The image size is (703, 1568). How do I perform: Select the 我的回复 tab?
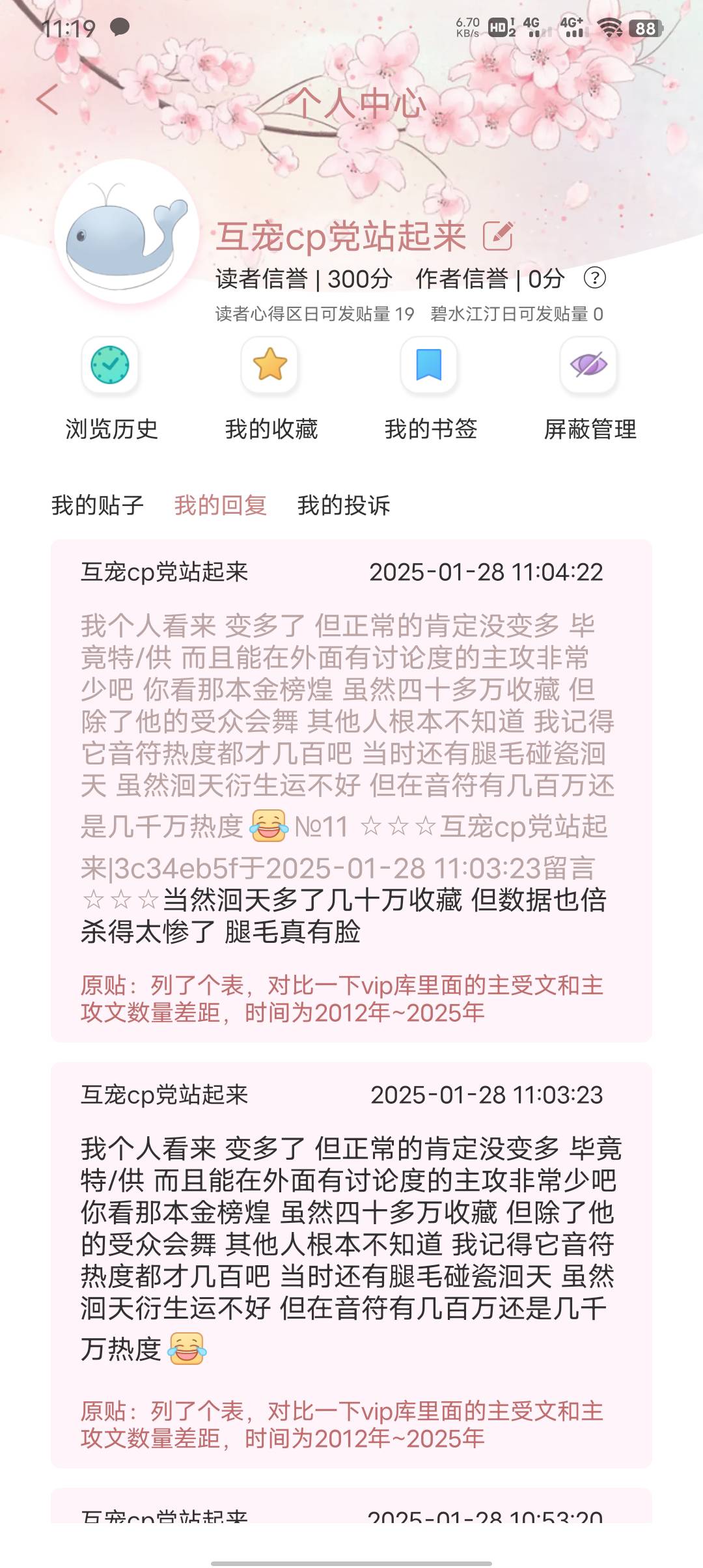point(221,505)
